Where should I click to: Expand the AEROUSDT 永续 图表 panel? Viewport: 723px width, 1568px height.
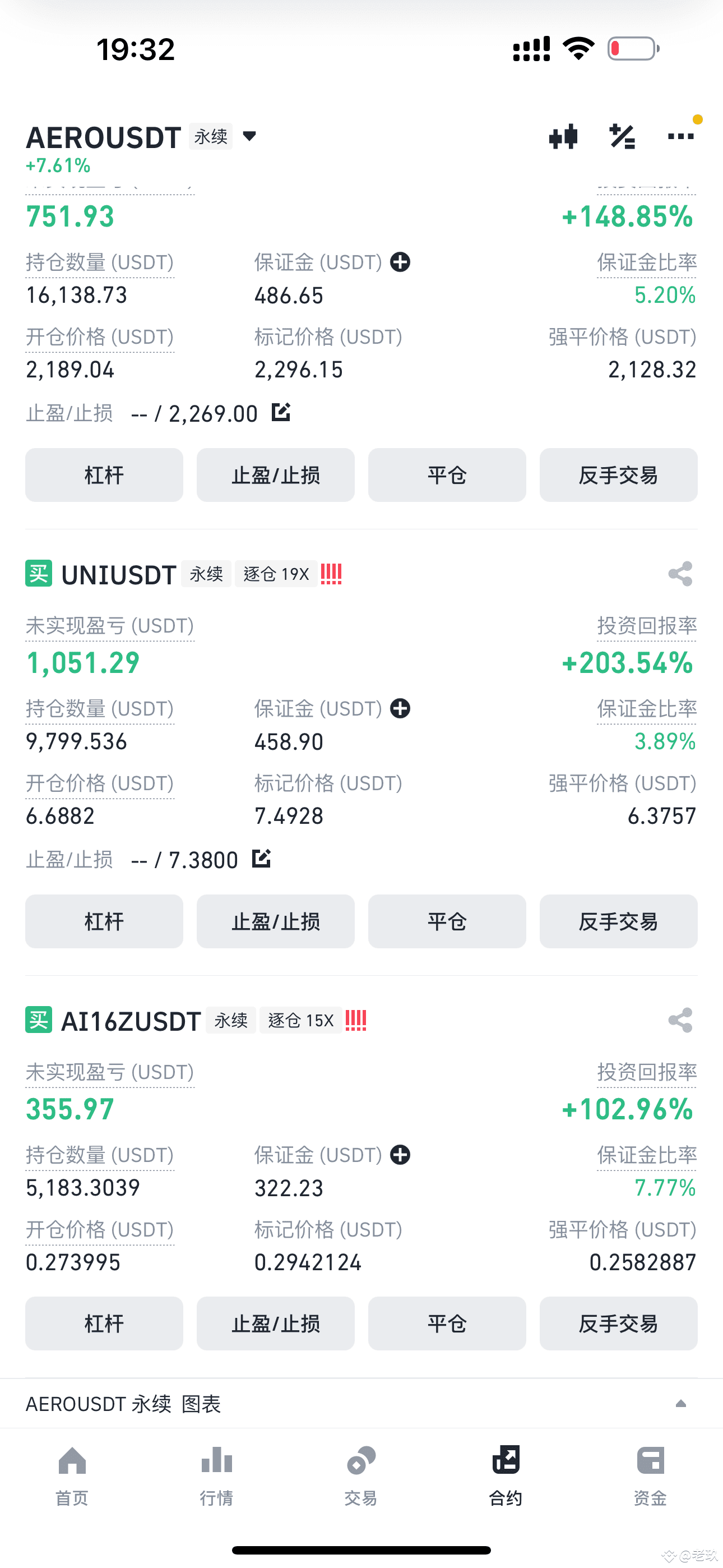click(x=361, y=1404)
